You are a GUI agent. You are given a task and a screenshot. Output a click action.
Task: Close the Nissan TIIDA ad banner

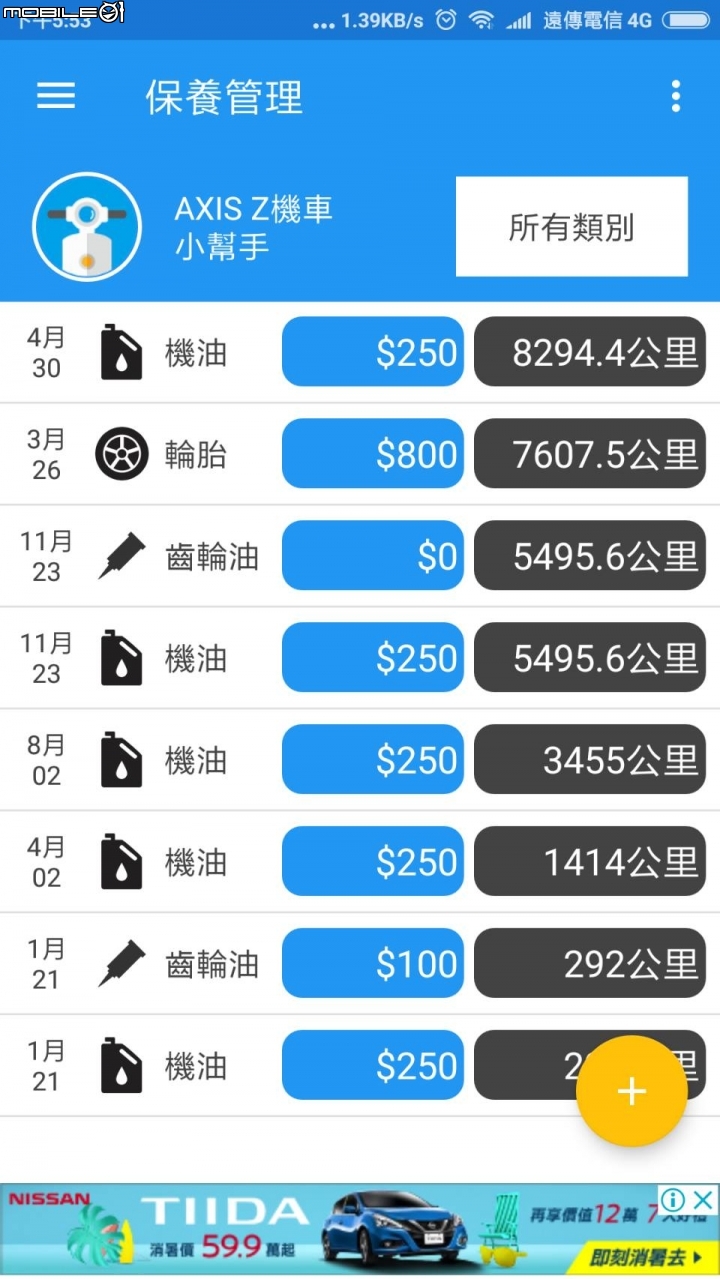(x=704, y=1200)
